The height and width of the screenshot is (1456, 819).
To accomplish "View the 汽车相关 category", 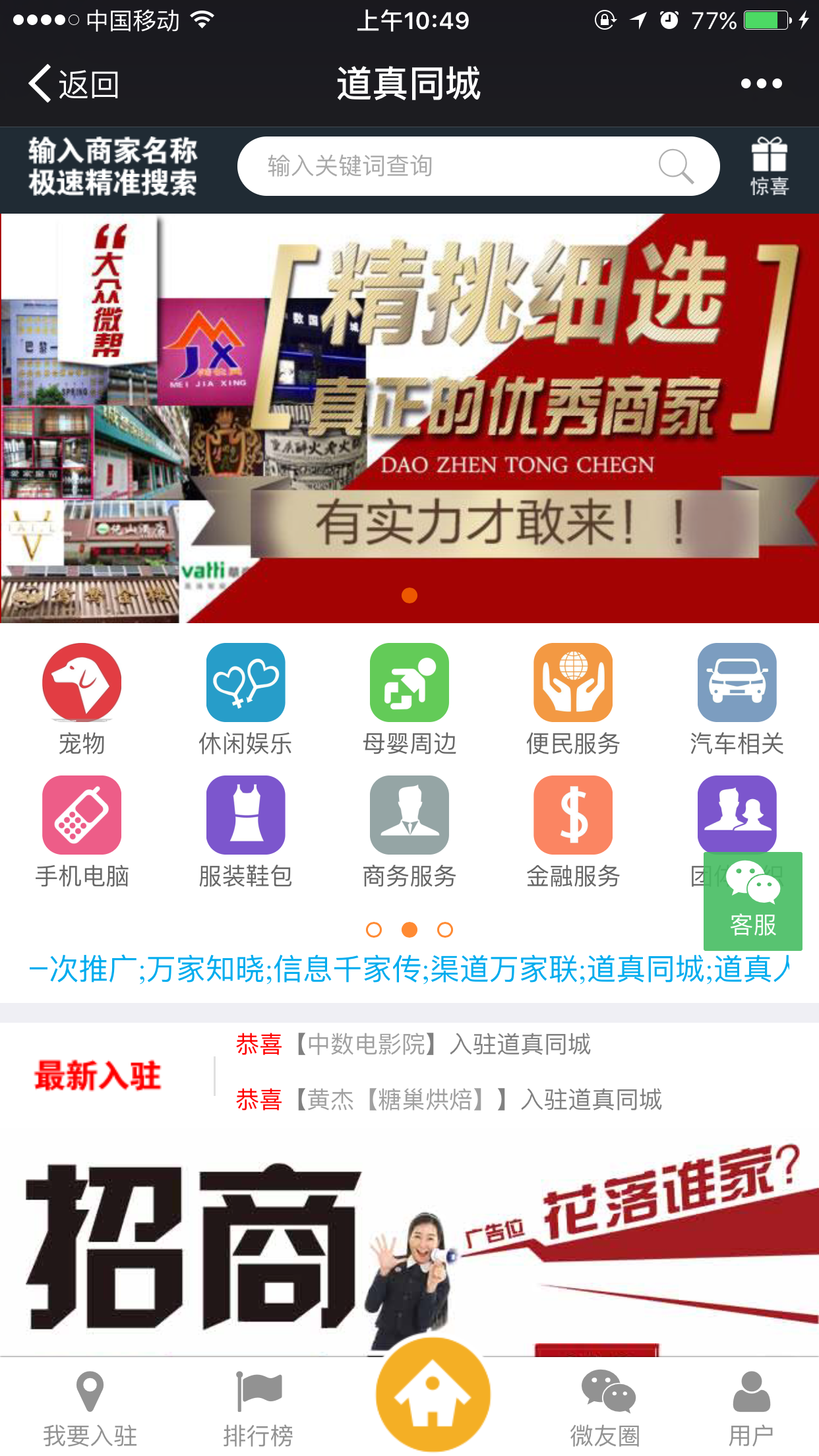I will (x=737, y=698).
